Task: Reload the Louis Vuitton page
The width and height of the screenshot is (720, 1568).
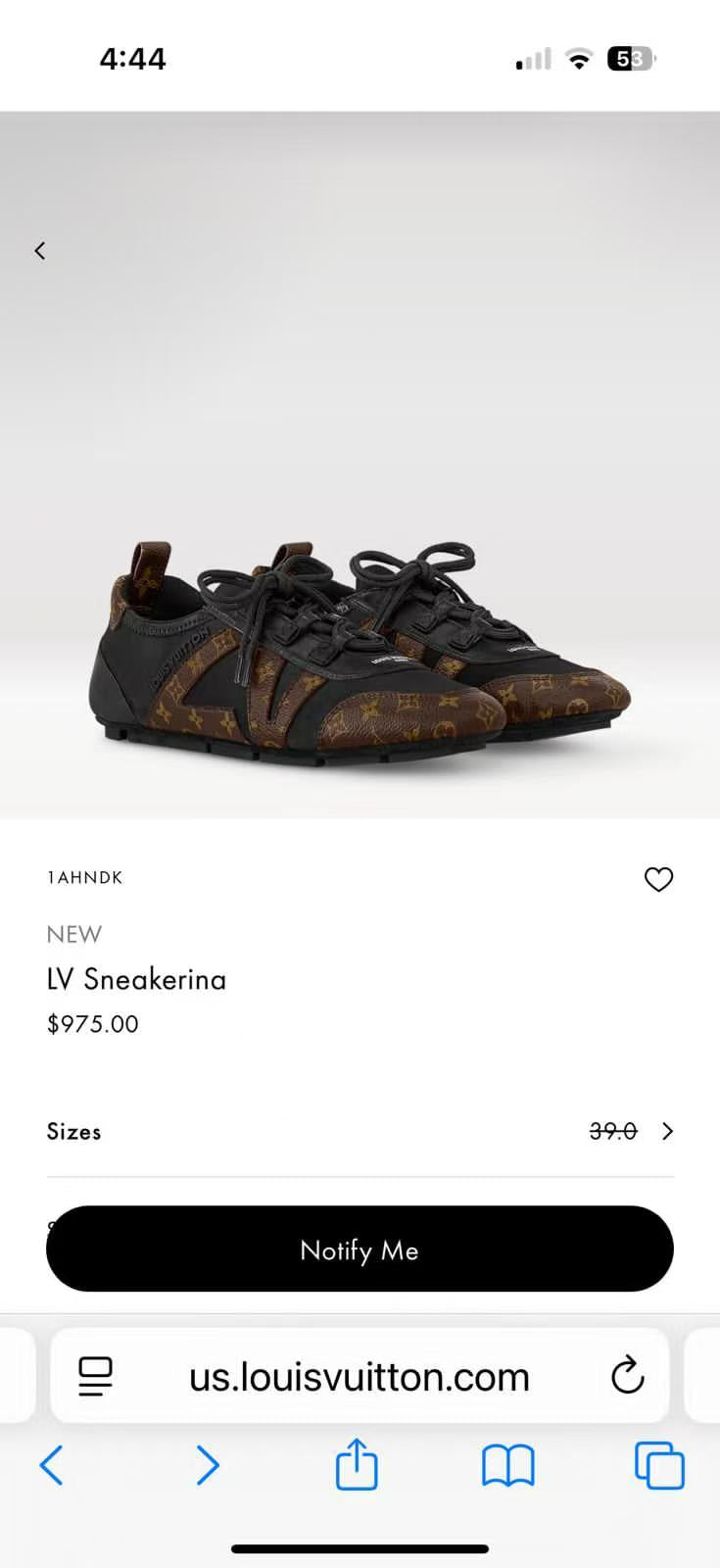Action: pos(627,1376)
